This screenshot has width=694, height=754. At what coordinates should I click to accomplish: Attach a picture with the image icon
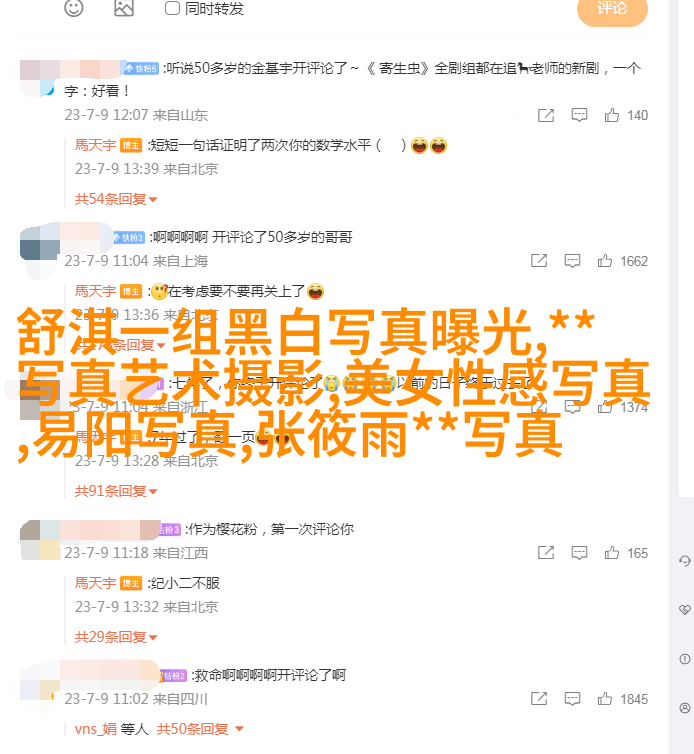123,8
